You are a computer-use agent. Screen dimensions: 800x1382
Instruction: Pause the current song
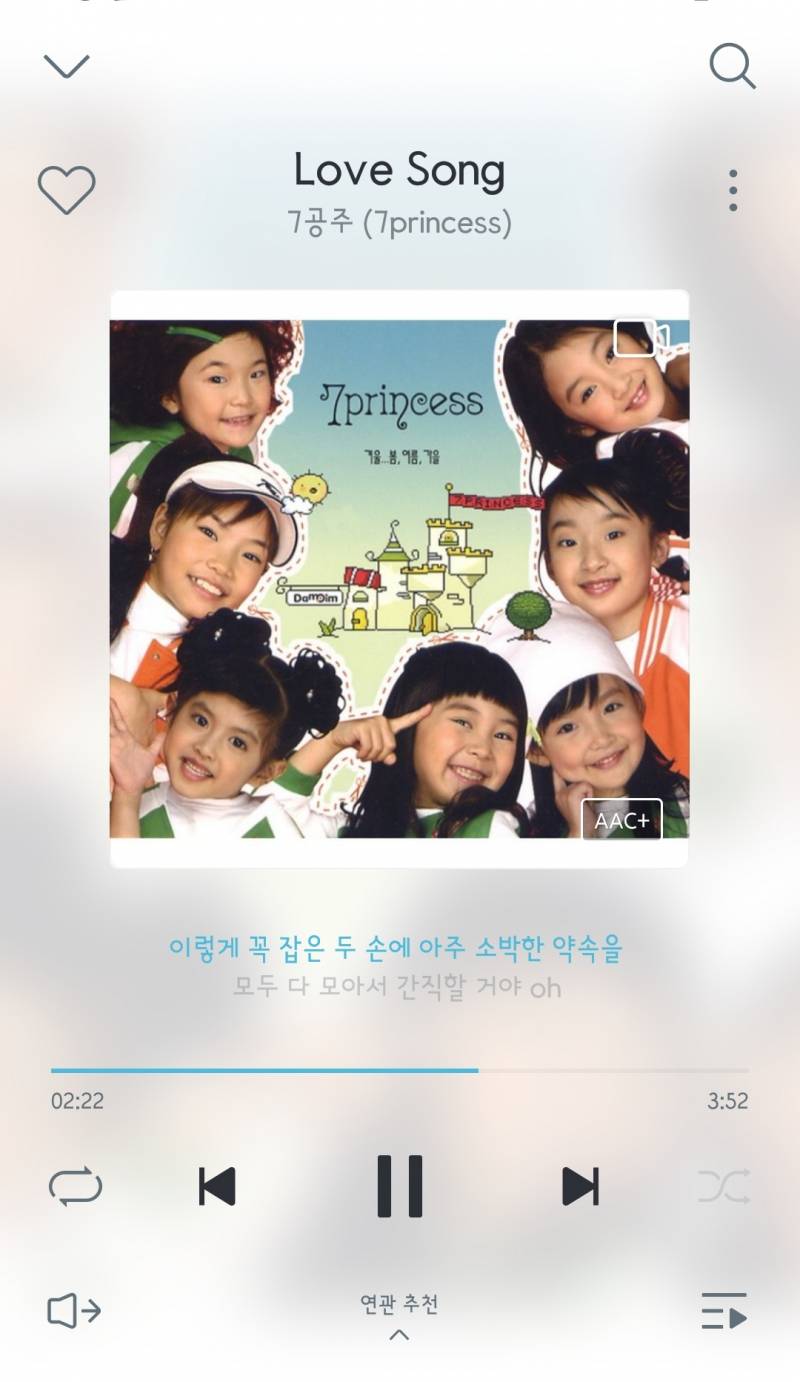(x=400, y=1186)
